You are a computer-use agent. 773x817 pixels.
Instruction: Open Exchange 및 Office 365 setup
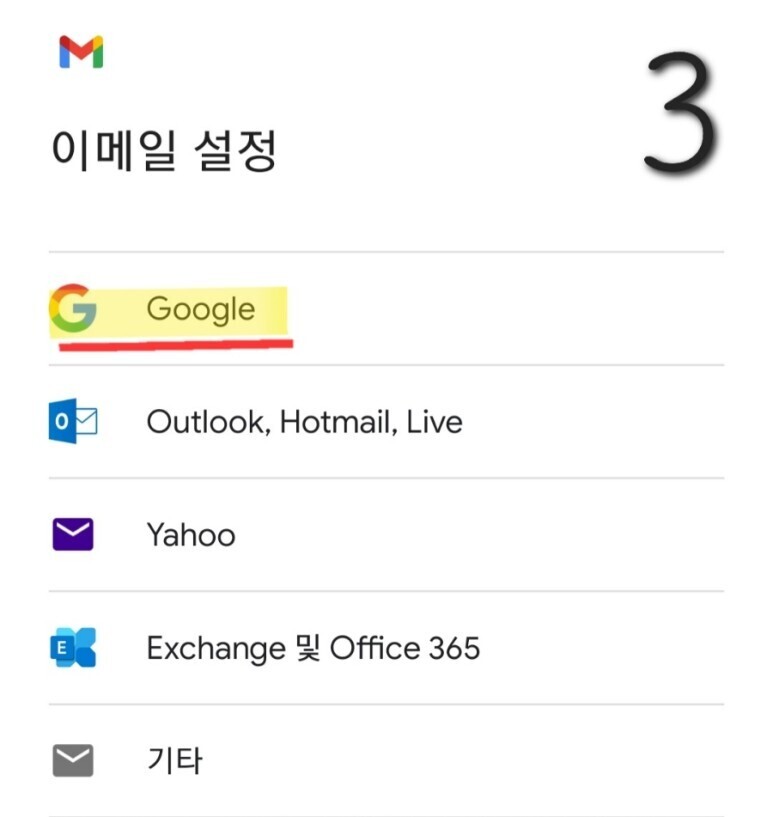tap(386, 648)
